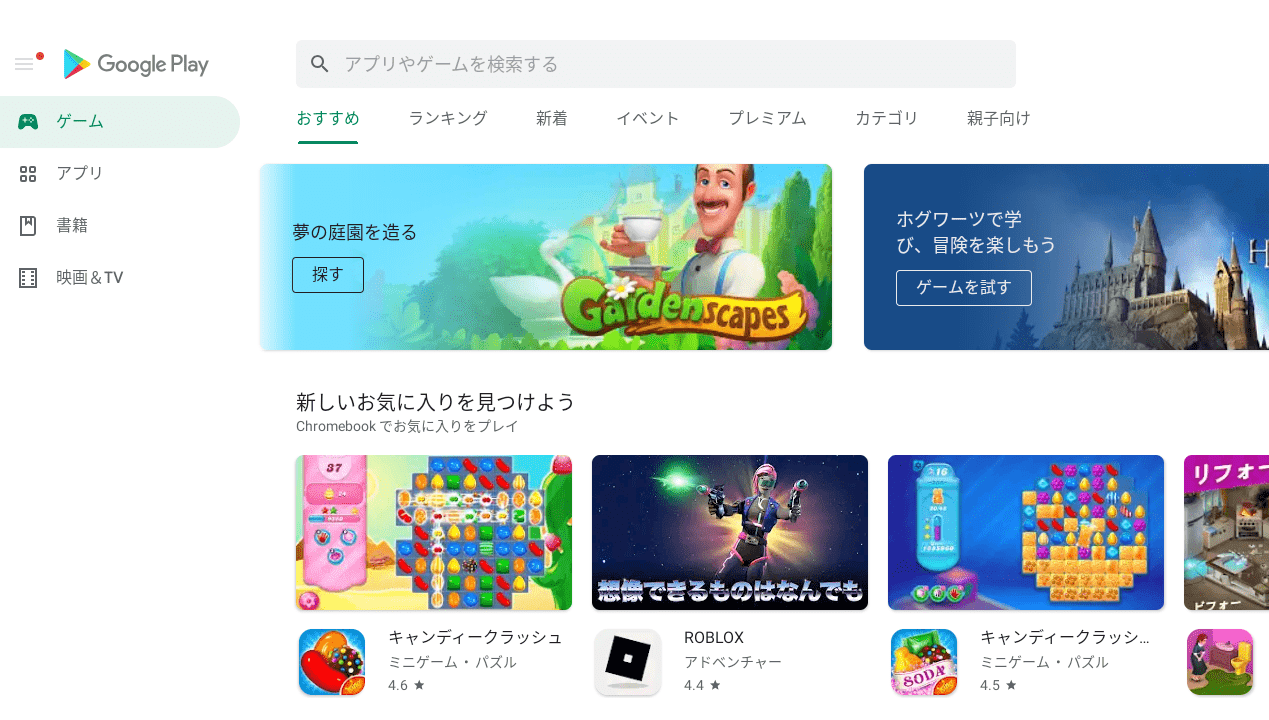Switch to the プレミアム tab
Viewport: 1269px width, 720px height.
[x=767, y=118]
